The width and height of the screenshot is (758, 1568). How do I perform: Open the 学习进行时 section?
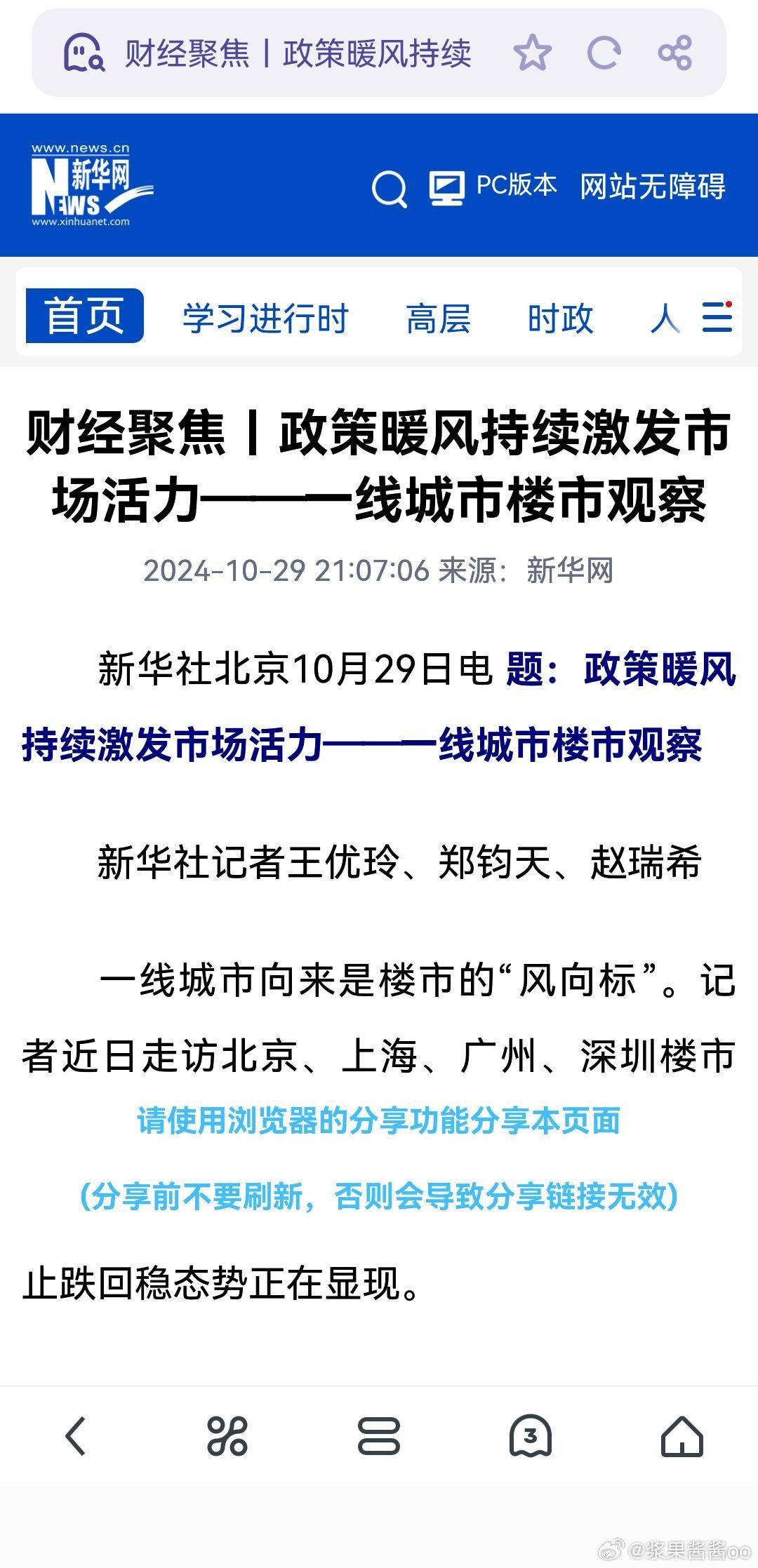(265, 319)
